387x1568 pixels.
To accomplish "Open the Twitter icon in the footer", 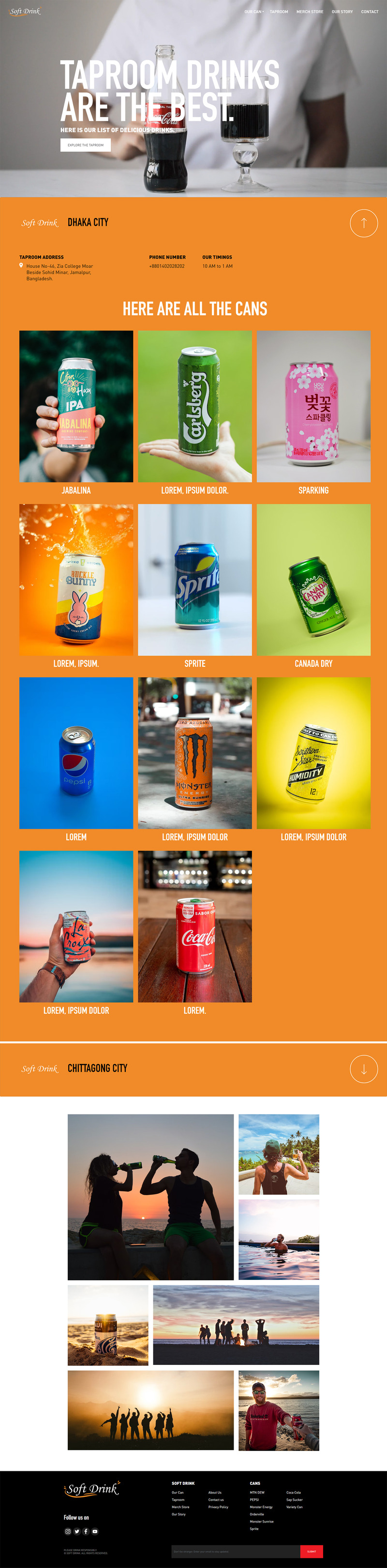I will [77, 1531].
